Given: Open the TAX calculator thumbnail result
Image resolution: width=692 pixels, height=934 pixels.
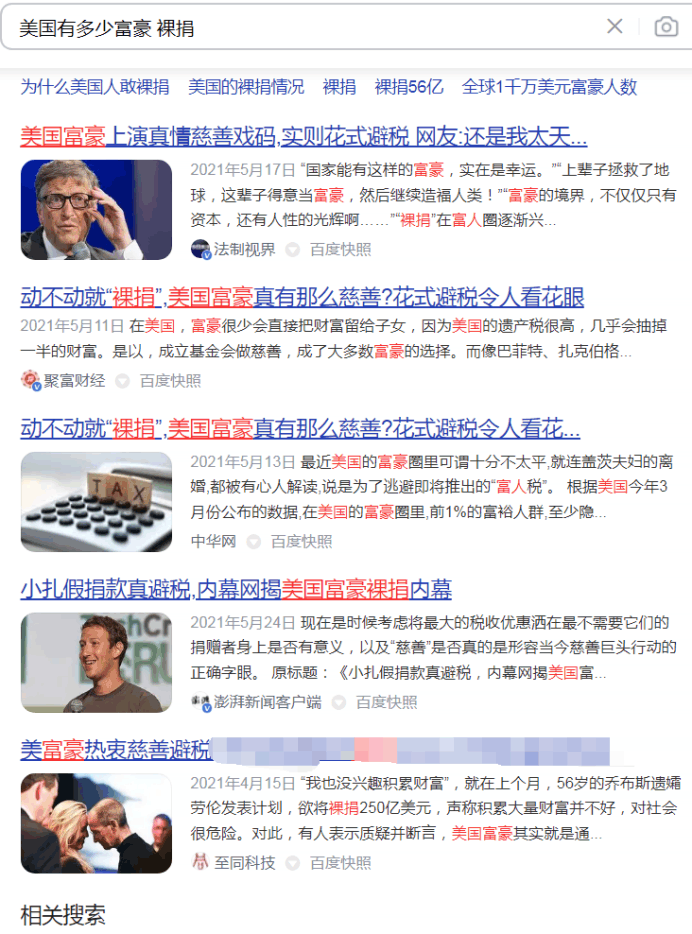Looking at the screenshot, I should [x=96, y=502].
